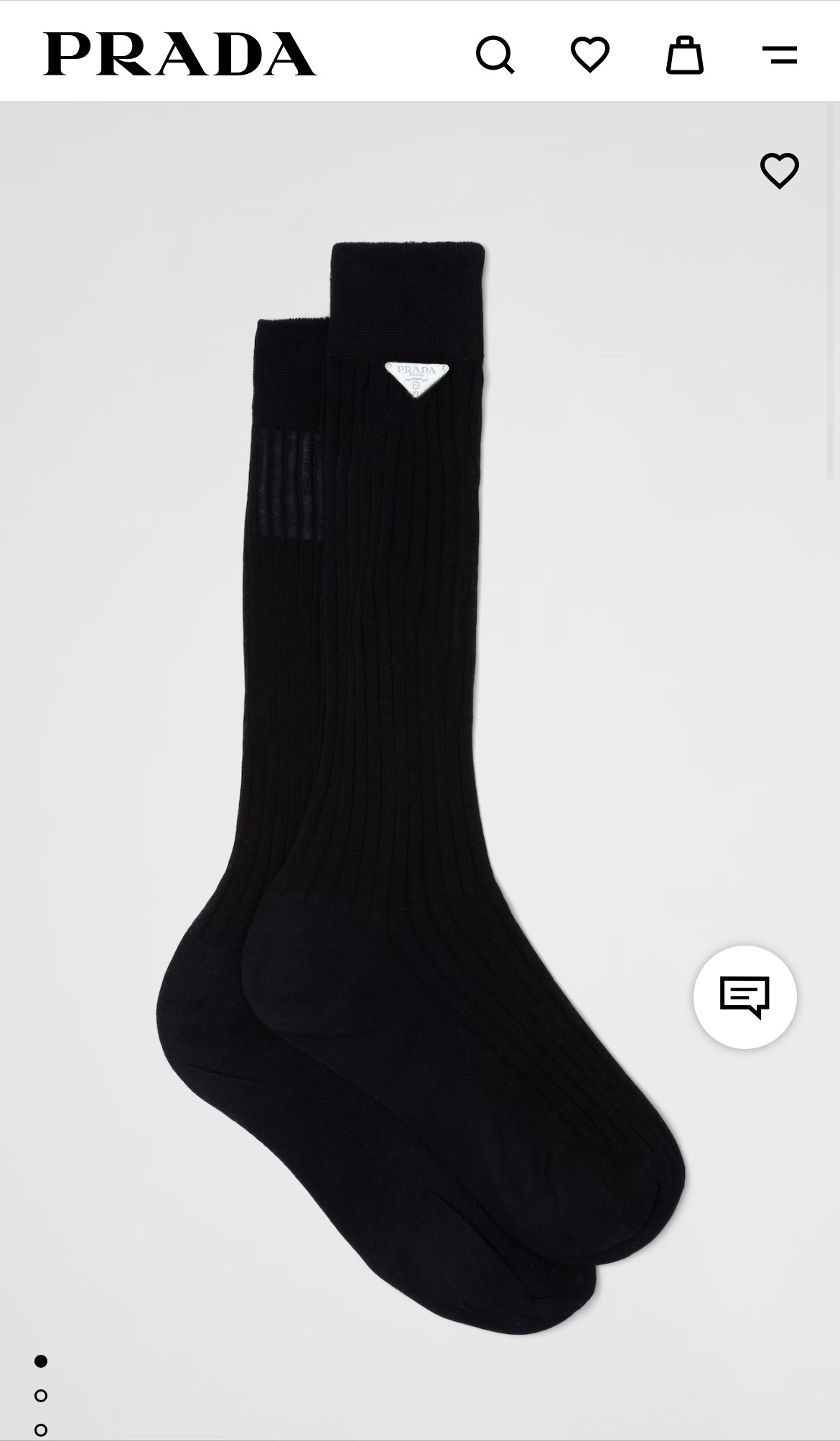The height and width of the screenshot is (1441, 840).
Task: Open the site menu from the top-right corner
Action: point(780,55)
